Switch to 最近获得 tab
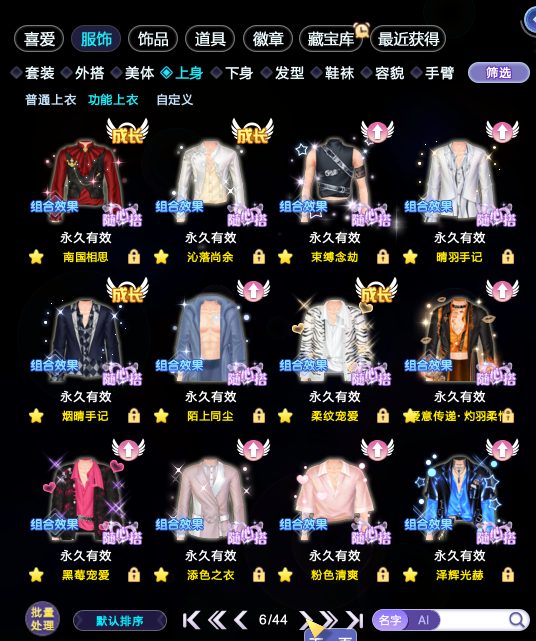Image resolution: width=536 pixels, height=641 pixels. pos(408,39)
